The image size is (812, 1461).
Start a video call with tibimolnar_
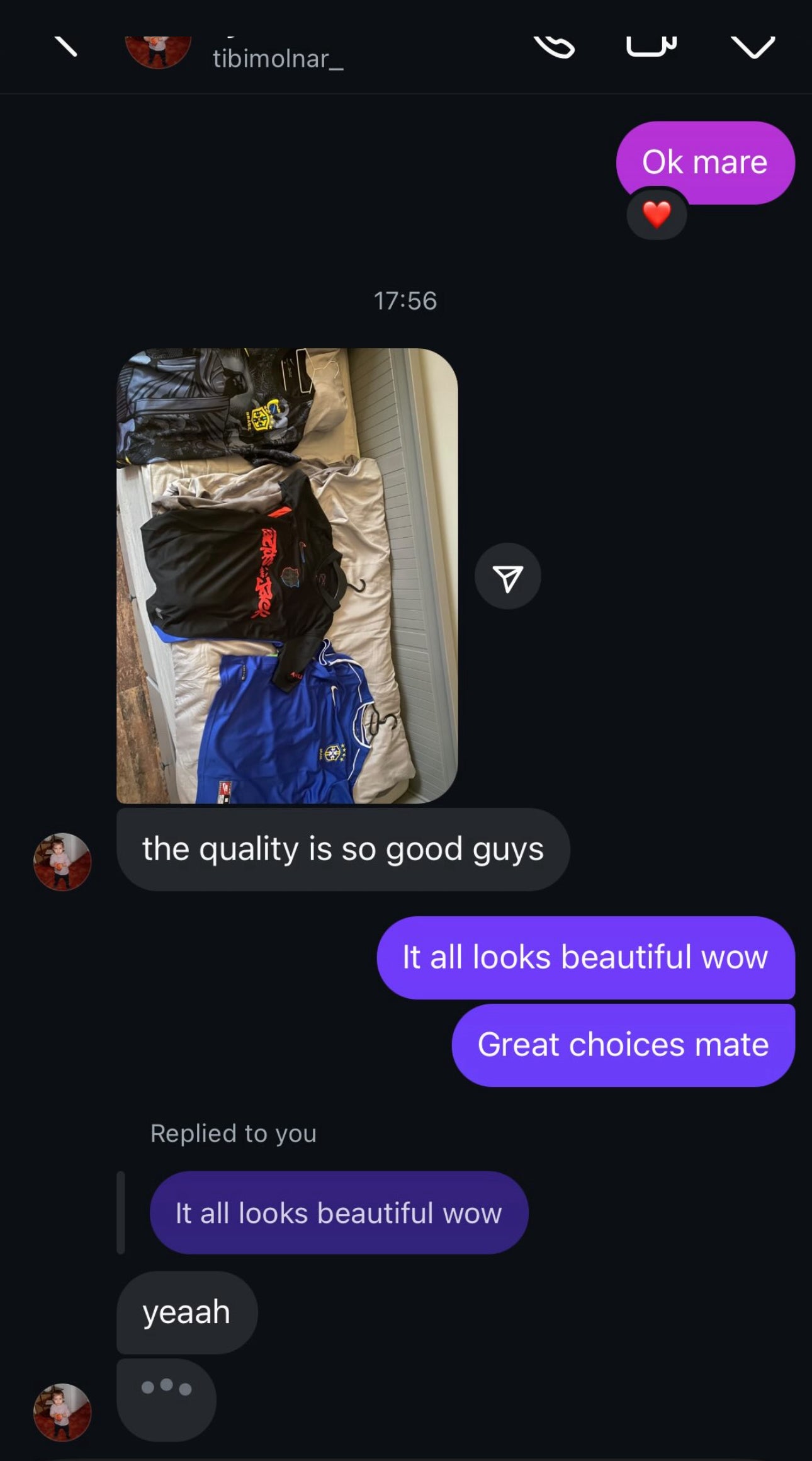[x=651, y=47]
